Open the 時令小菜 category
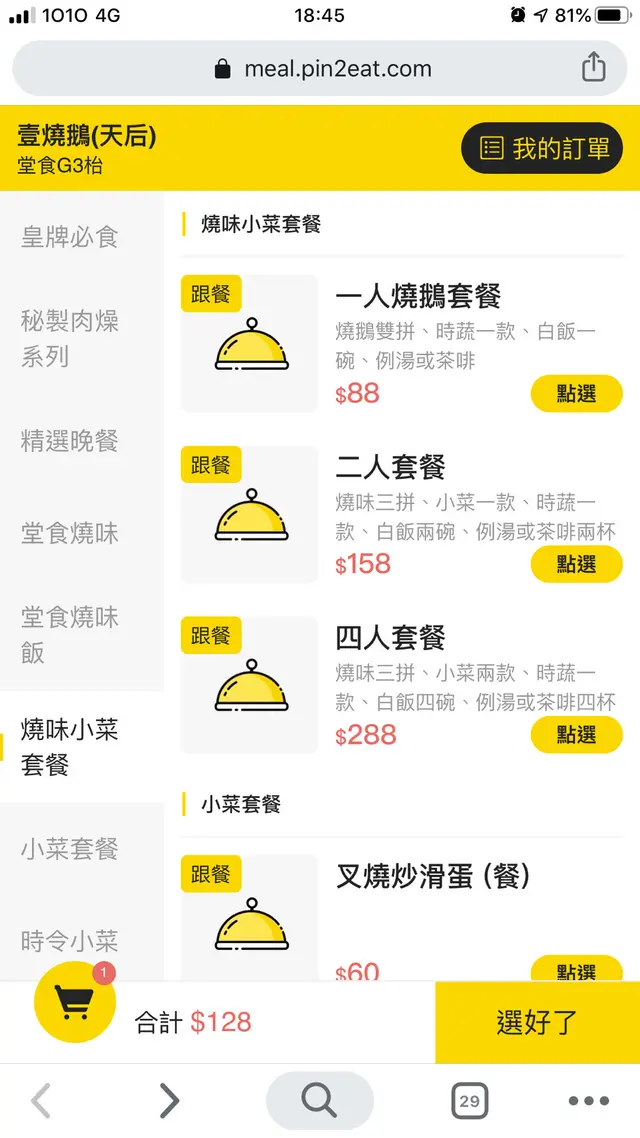 [x=70, y=941]
